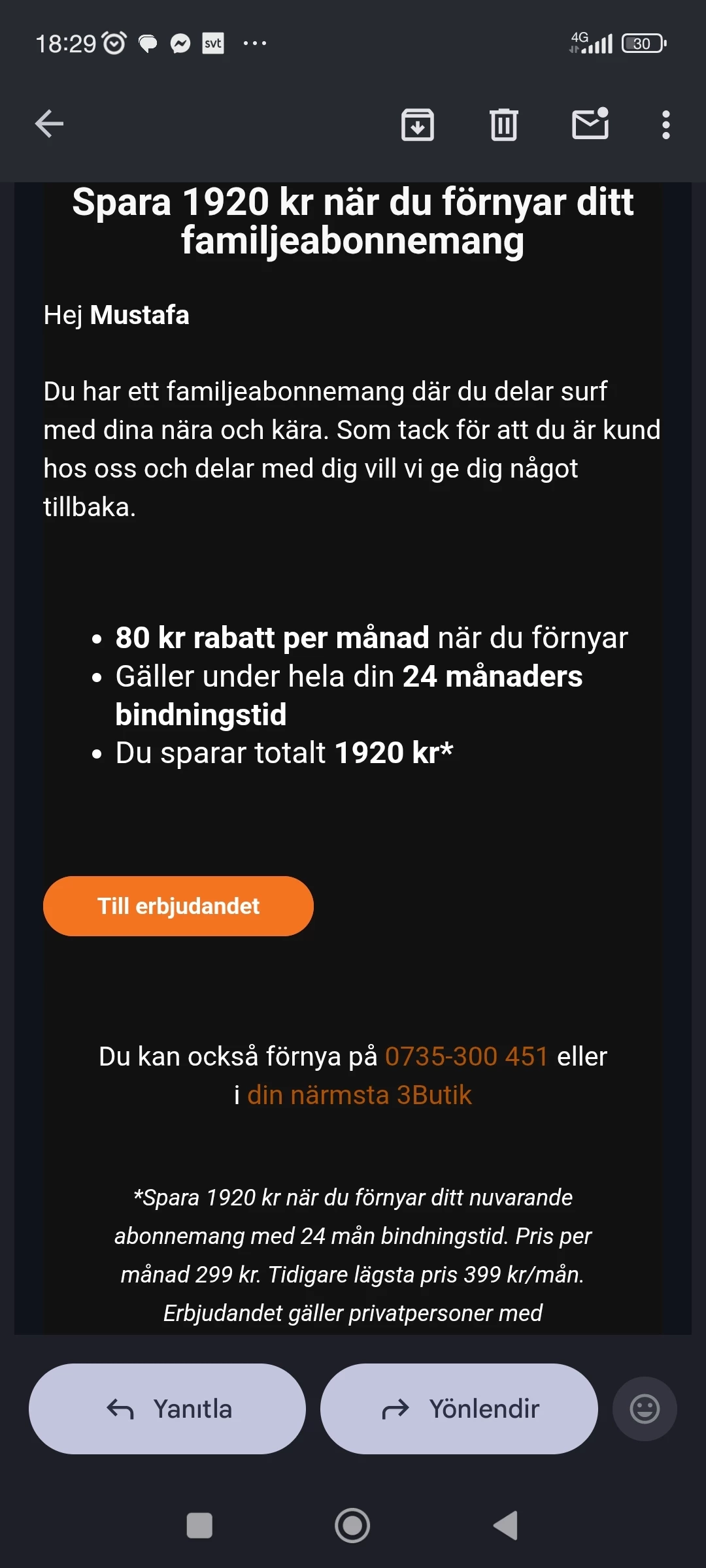Viewport: 706px width, 1568px height.
Task: Reply with the Yanıtla button
Action: coord(167,1409)
